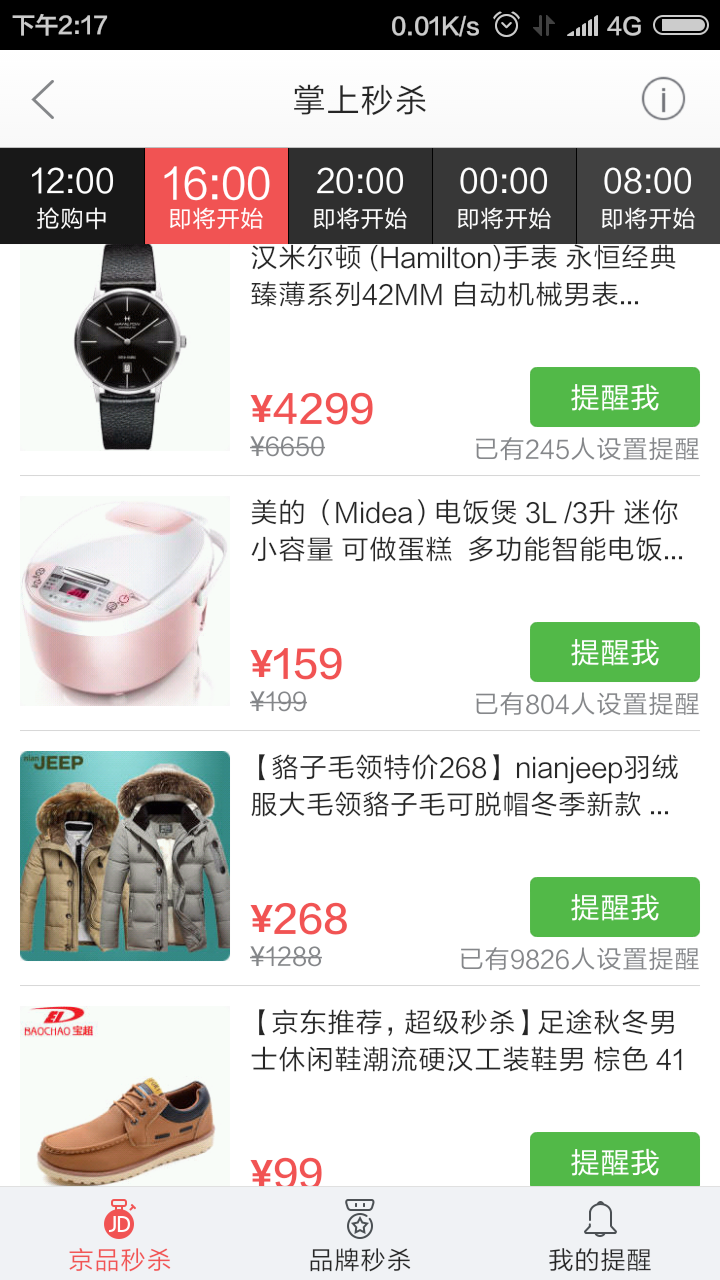720x1280 pixels.
Task: Switch to the 08:00 time slot
Action: [x=648, y=196]
